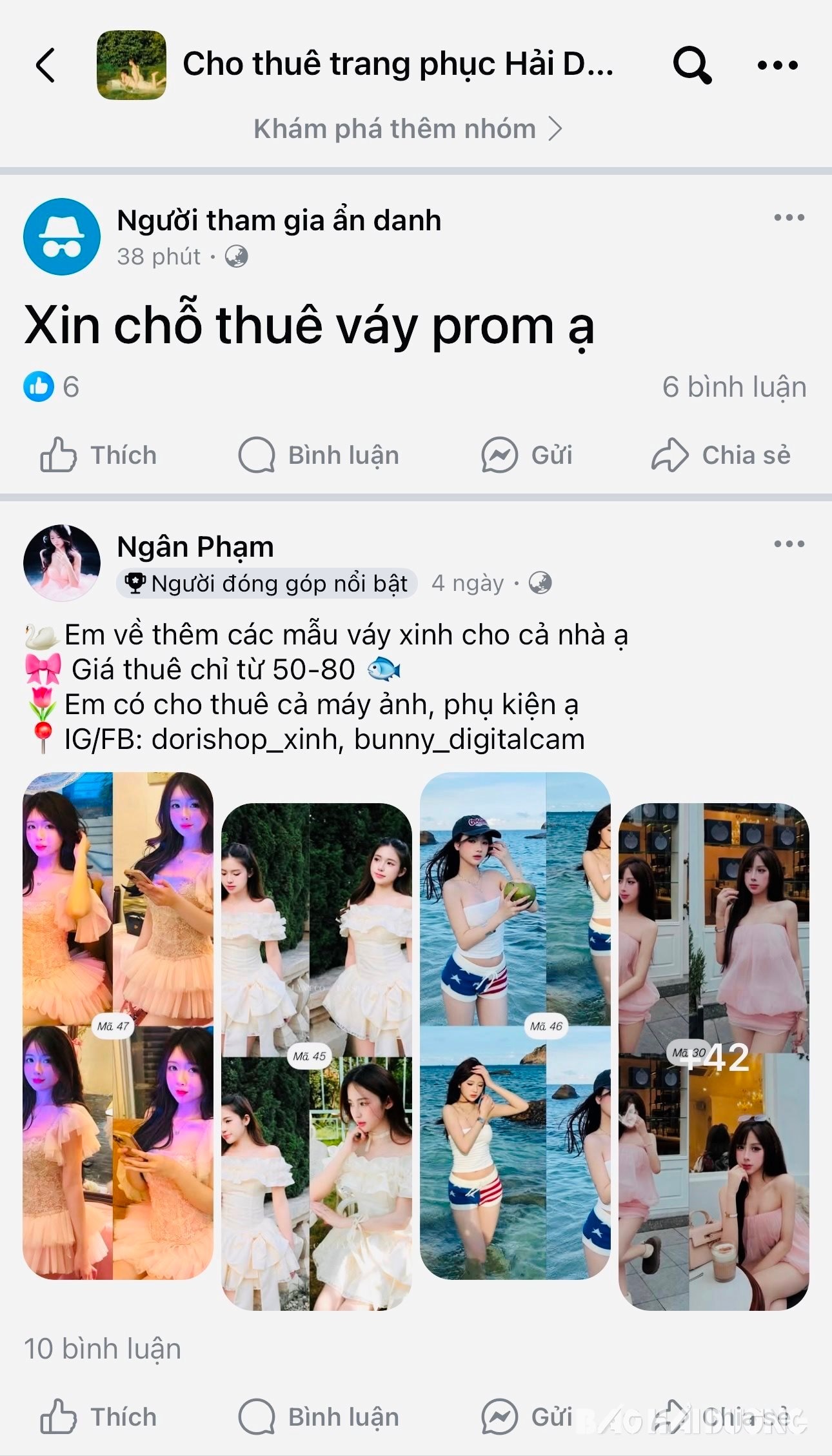View 6 bình luận on anonymous post
This screenshot has width=832, height=1456.
click(x=733, y=387)
